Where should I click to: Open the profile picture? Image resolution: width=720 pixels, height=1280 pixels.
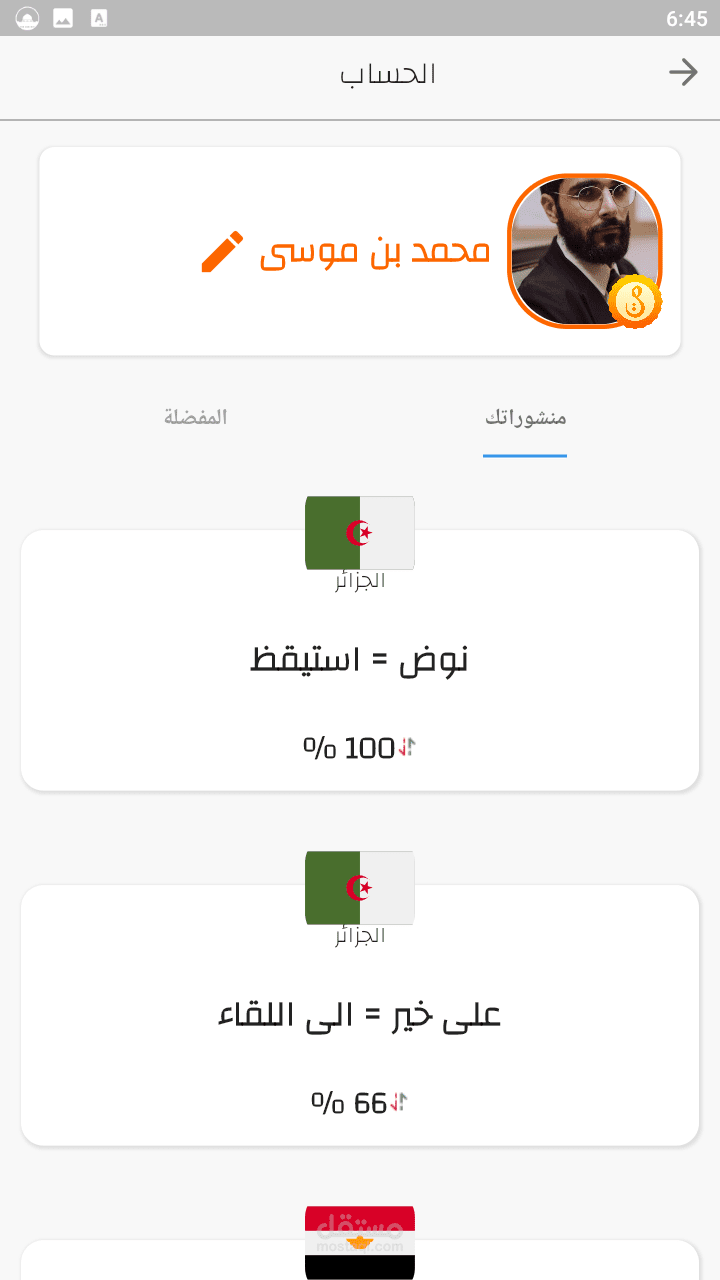coord(583,248)
